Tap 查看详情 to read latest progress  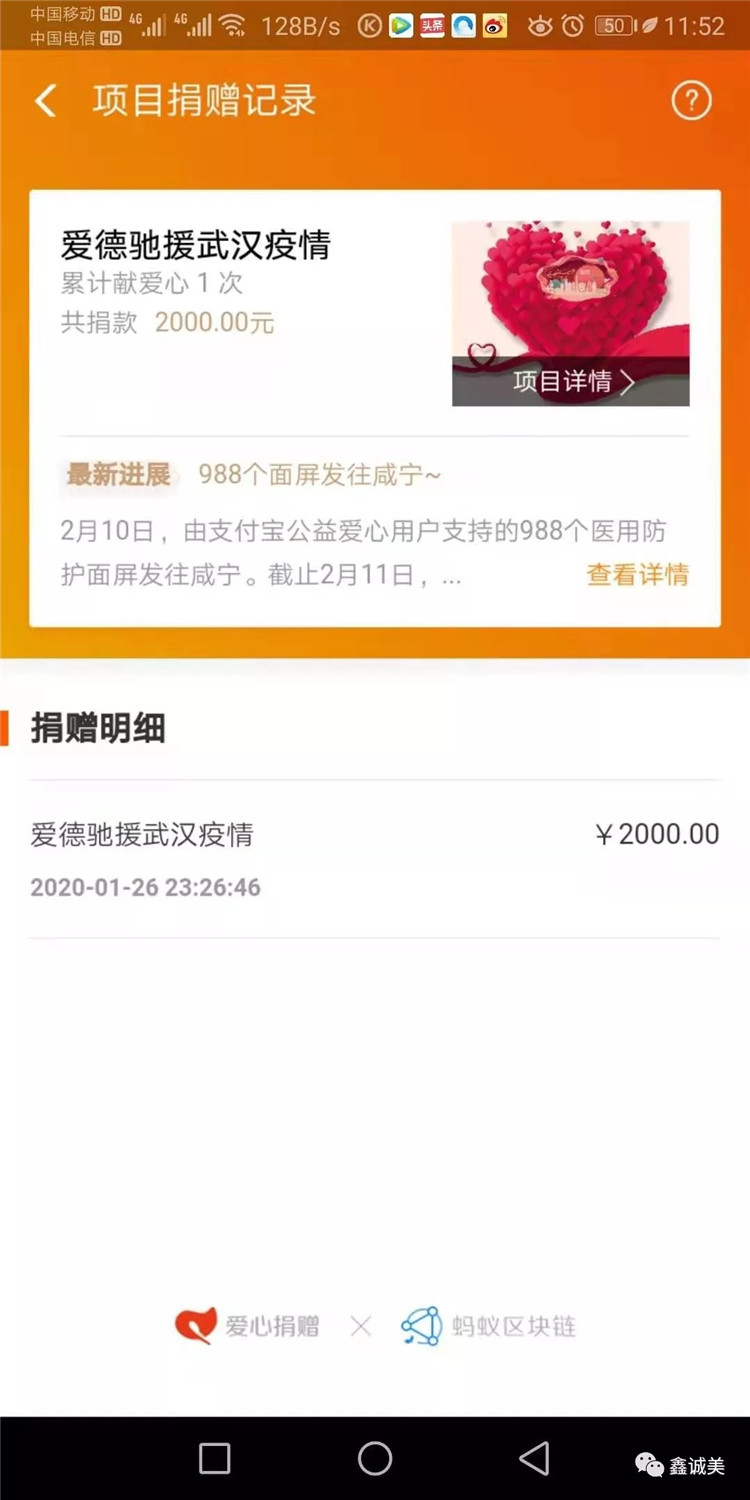pos(637,575)
